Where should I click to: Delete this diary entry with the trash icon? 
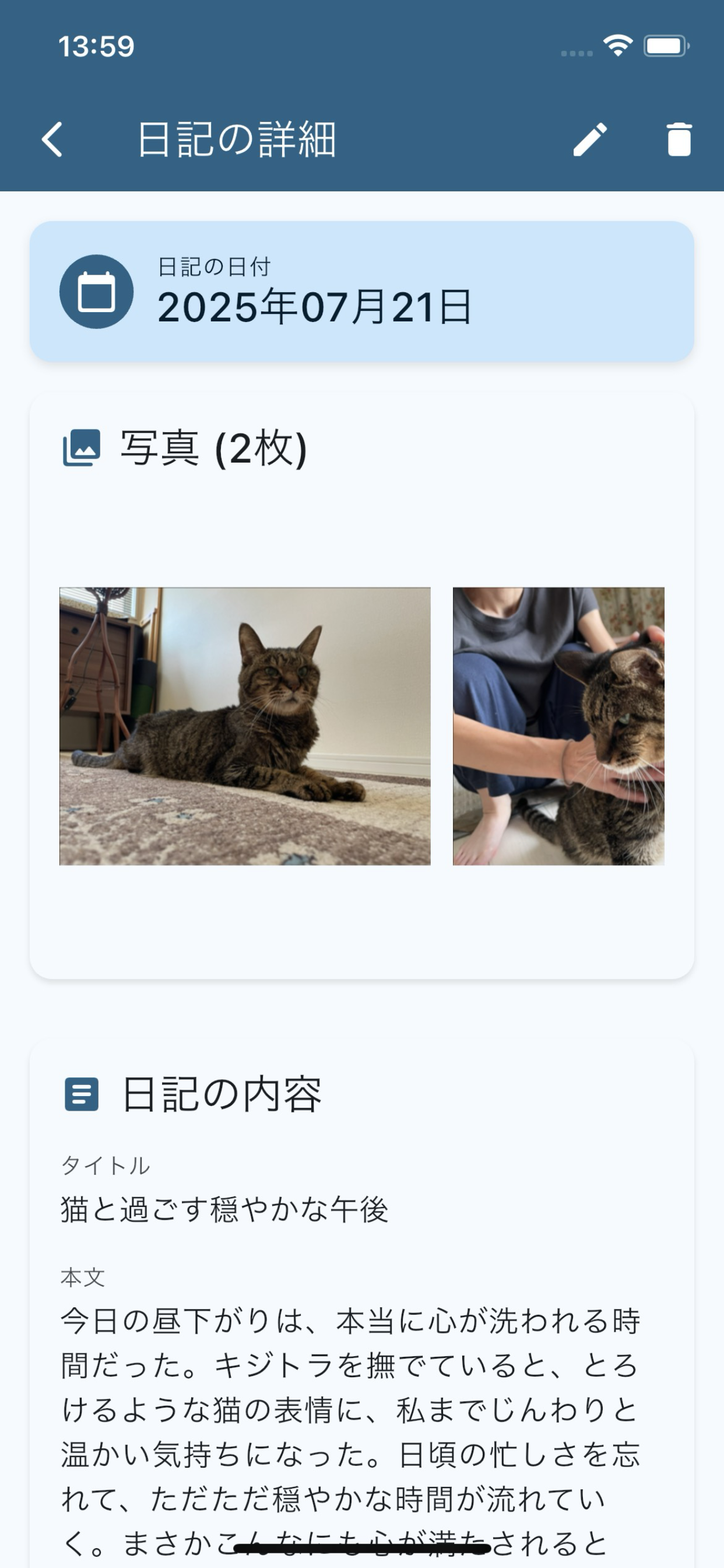[679, 139]
